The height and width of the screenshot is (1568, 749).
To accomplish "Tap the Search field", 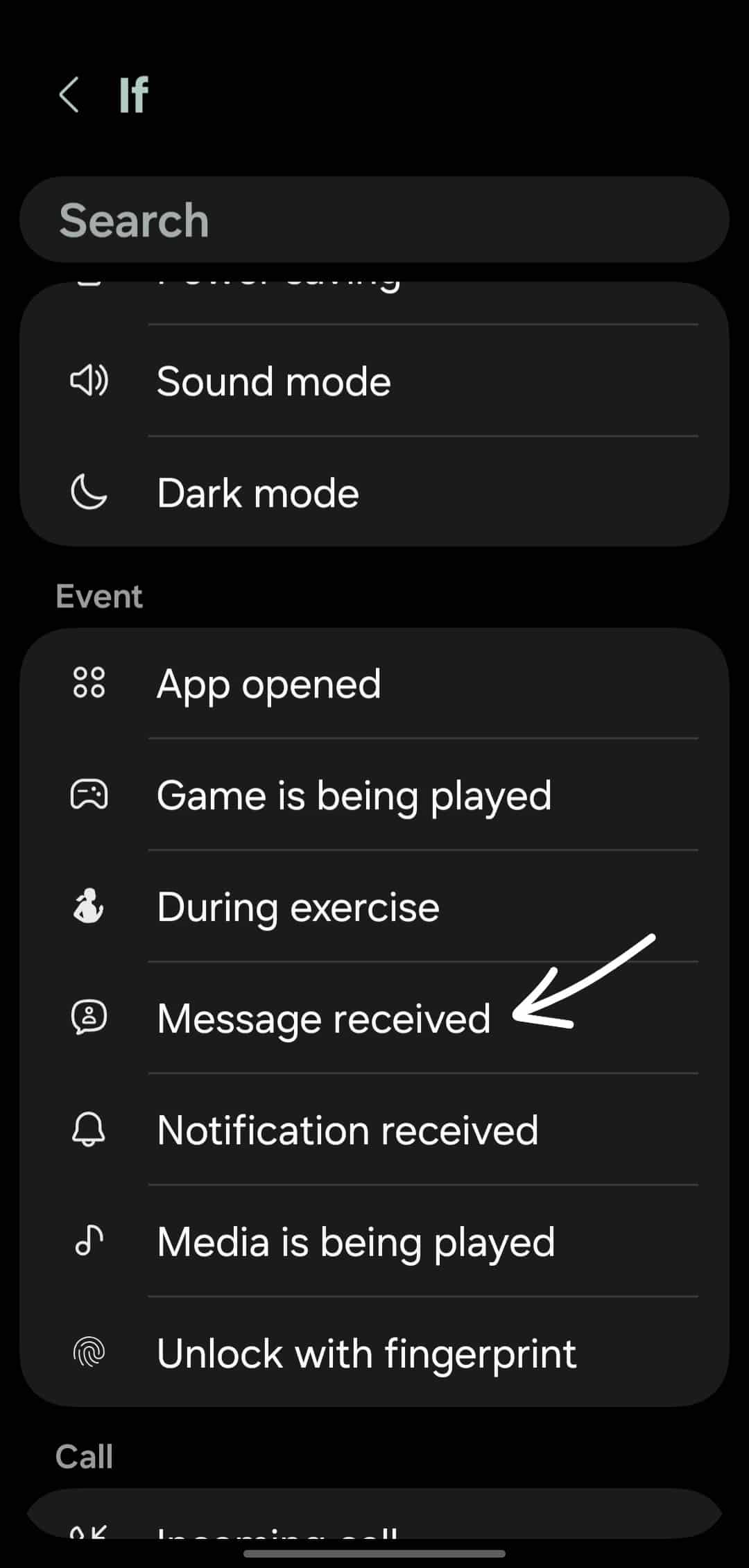I will (374, 220).
